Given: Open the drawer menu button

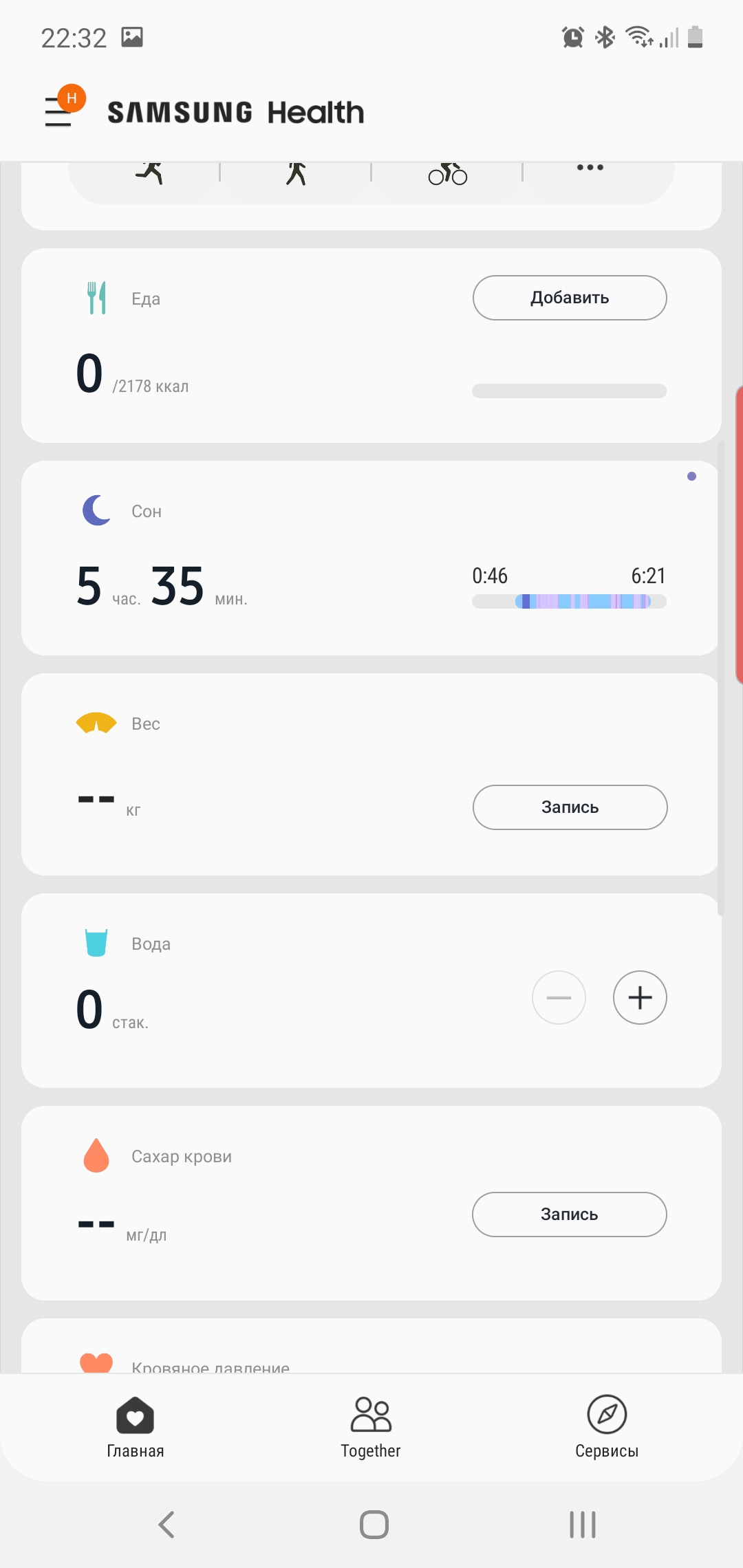Looking at the screenshot, I should [58, 111].
